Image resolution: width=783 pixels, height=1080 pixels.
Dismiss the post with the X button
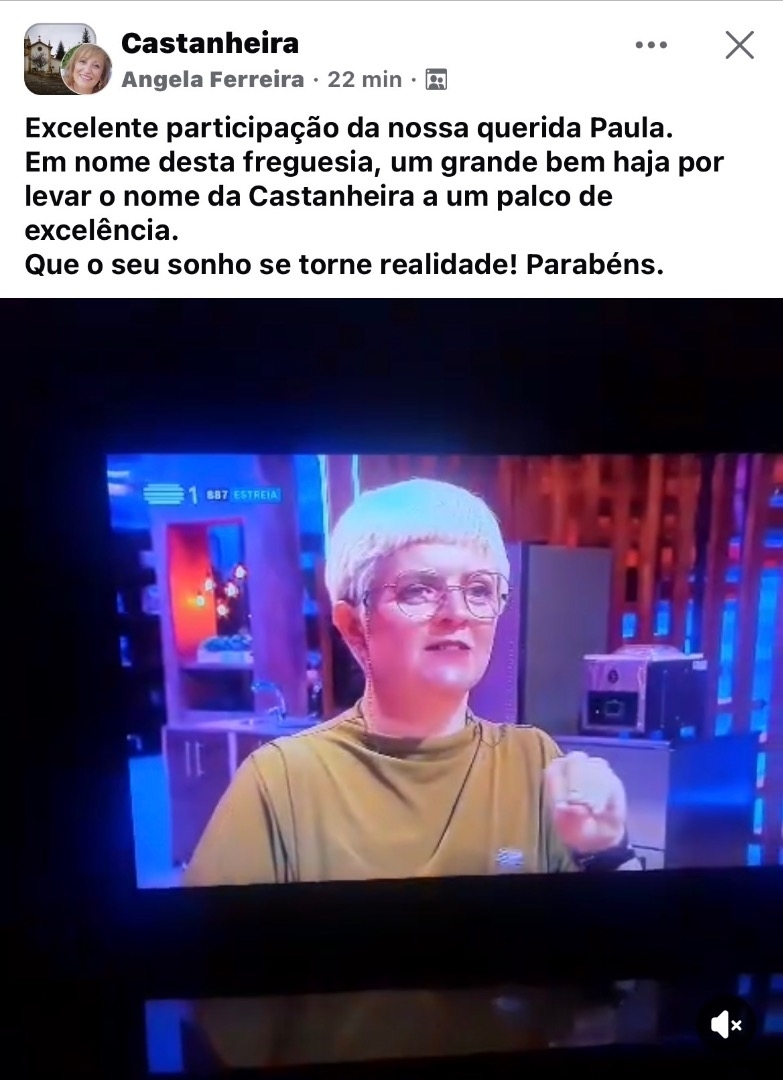tap(739, 45)
